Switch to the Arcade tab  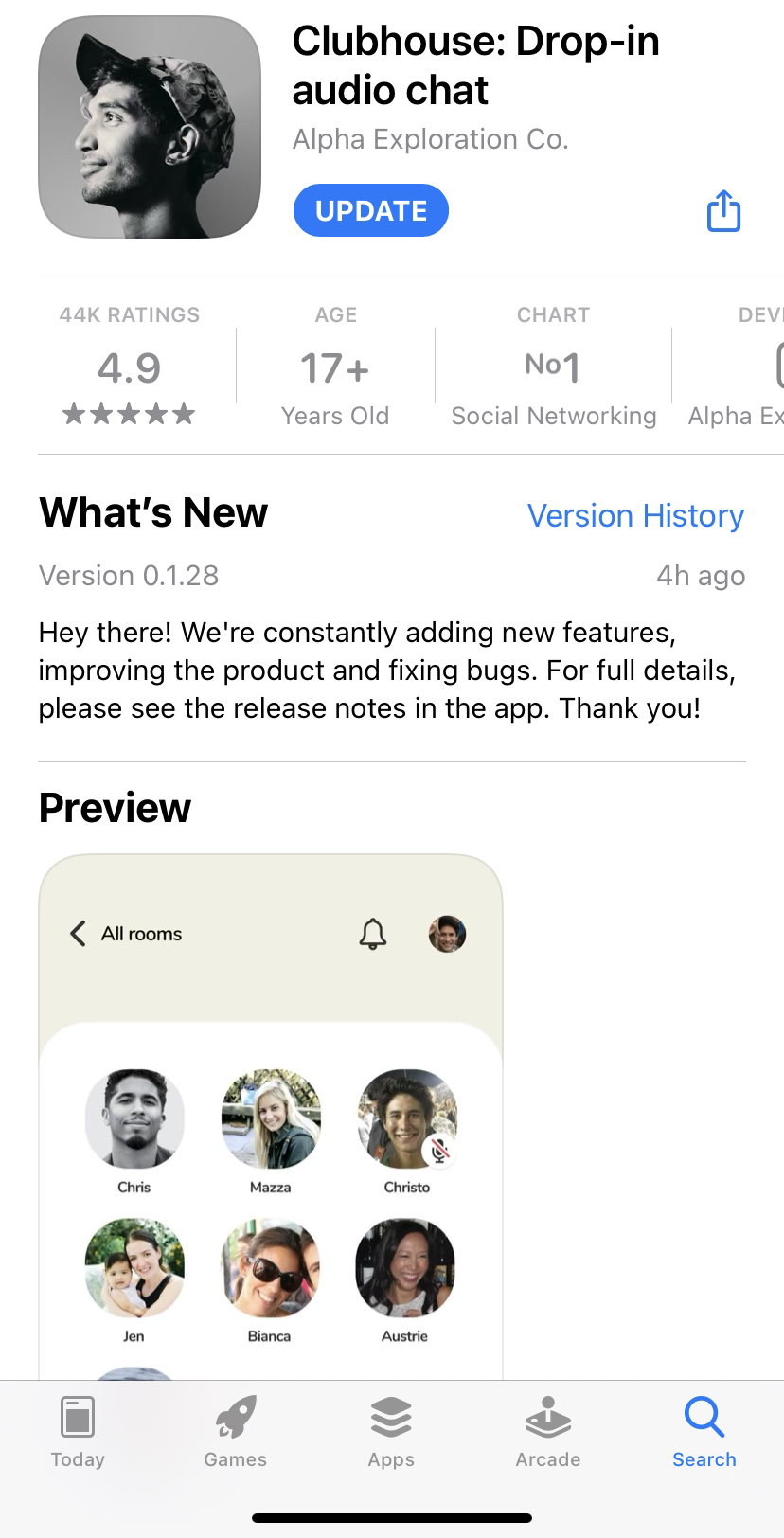coord(547,1431)
